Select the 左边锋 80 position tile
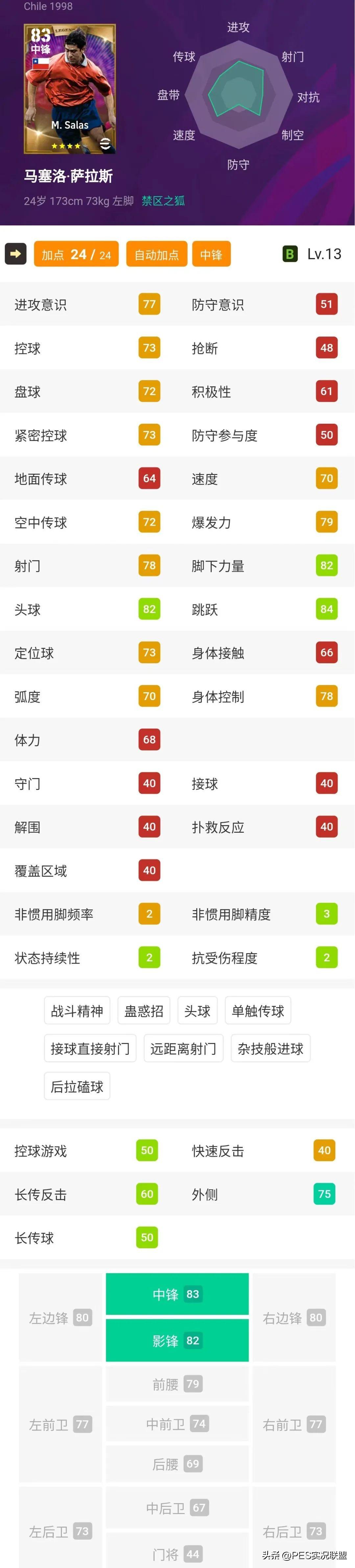The height and width of the screenshot is (1568, 355). tap(60, 1317)
